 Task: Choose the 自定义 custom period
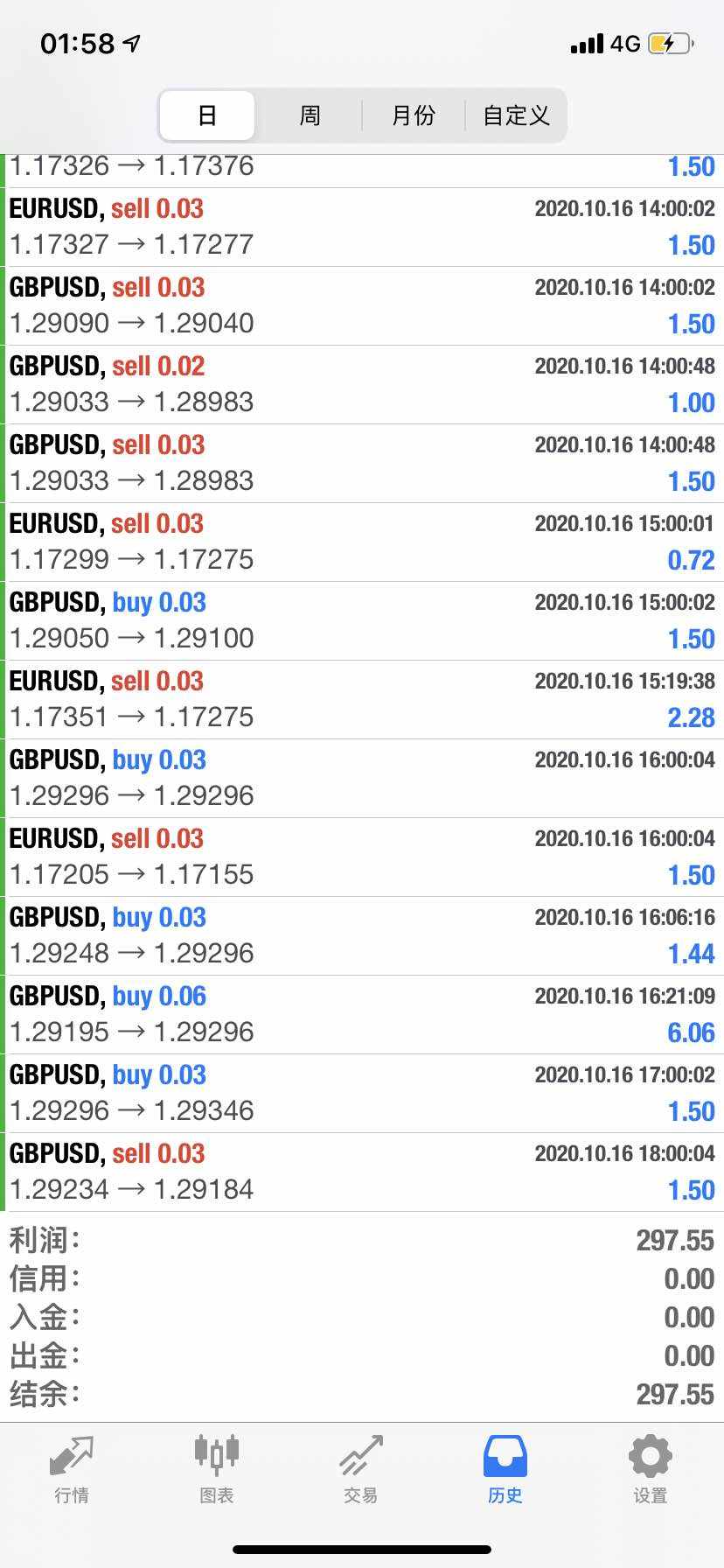coord(516,115)
